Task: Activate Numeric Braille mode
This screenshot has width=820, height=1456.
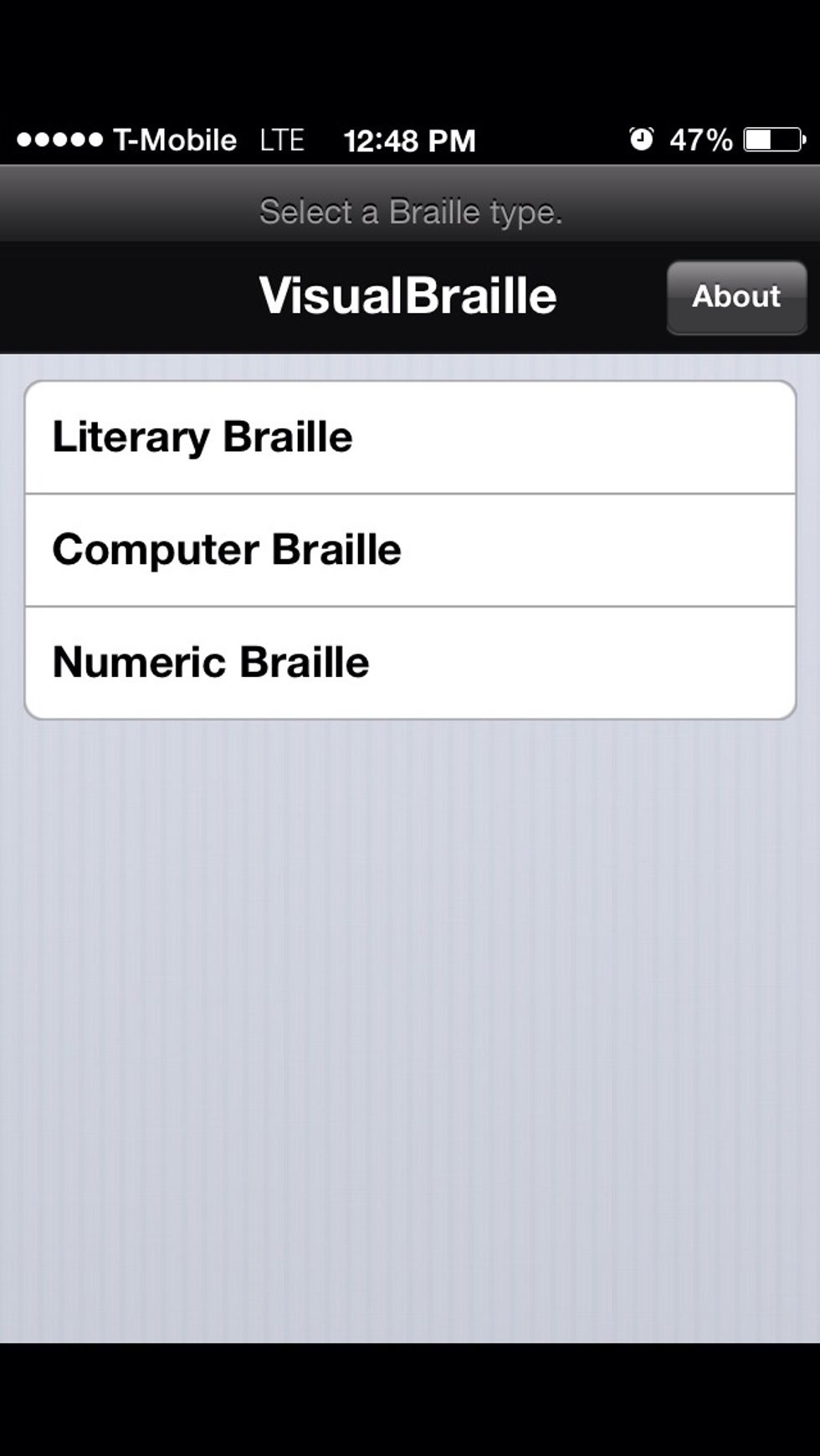Action: (210, 662)
